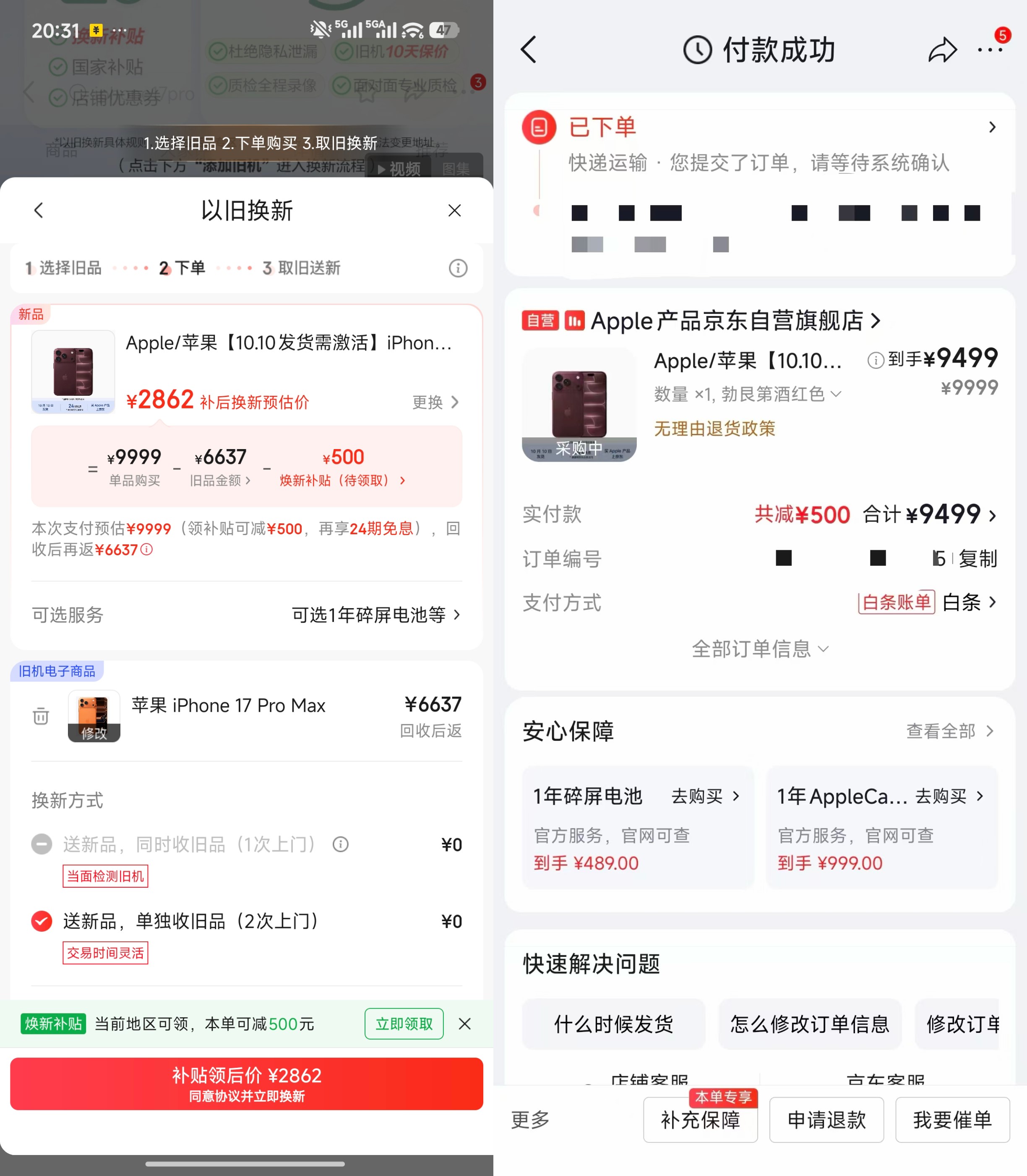
Task: Copy the order number with 复制
Action: (x=978, y=558)
